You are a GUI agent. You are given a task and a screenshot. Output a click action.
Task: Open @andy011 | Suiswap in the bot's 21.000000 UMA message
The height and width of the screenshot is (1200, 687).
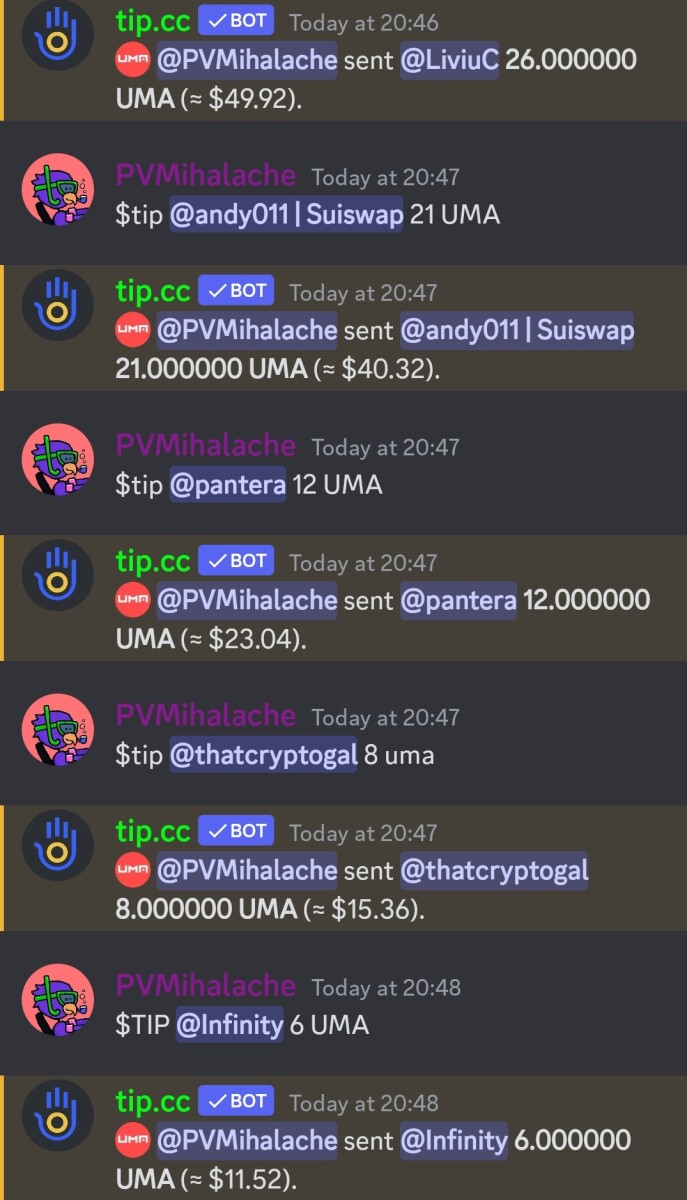coord(516,330)
